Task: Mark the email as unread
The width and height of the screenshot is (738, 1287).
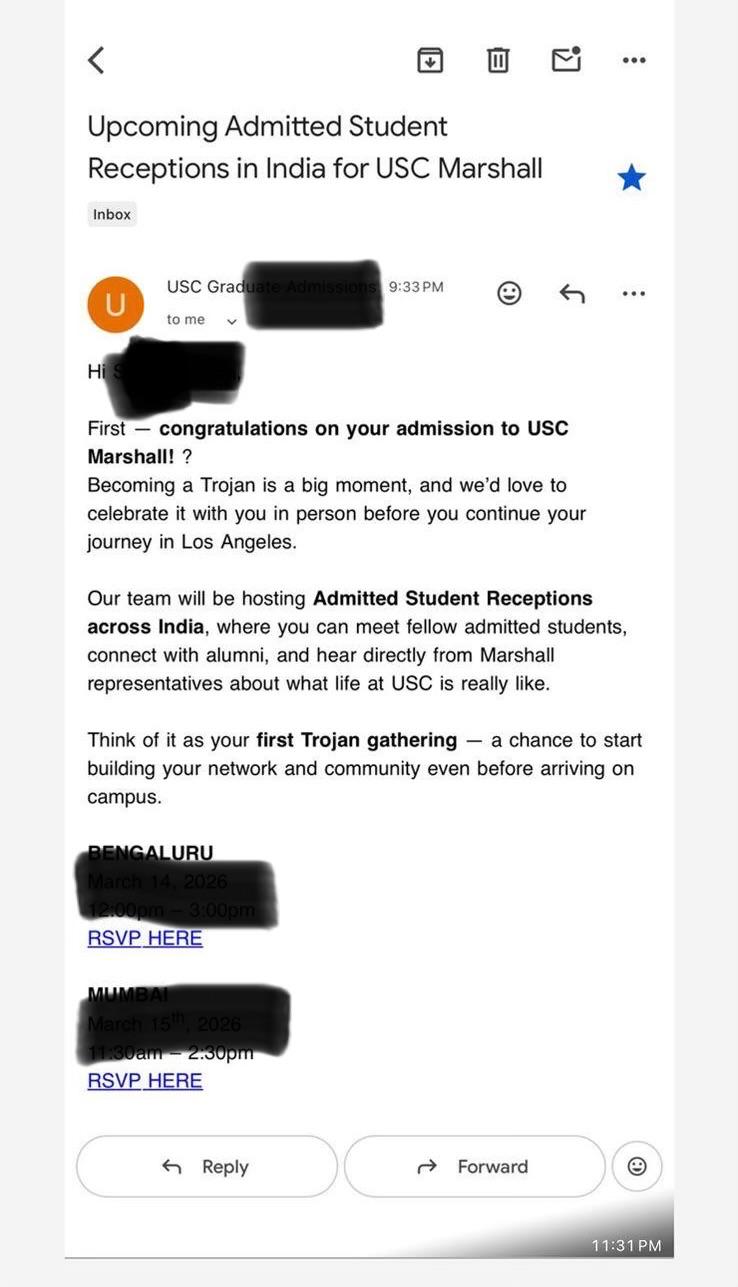Action: 567,59
